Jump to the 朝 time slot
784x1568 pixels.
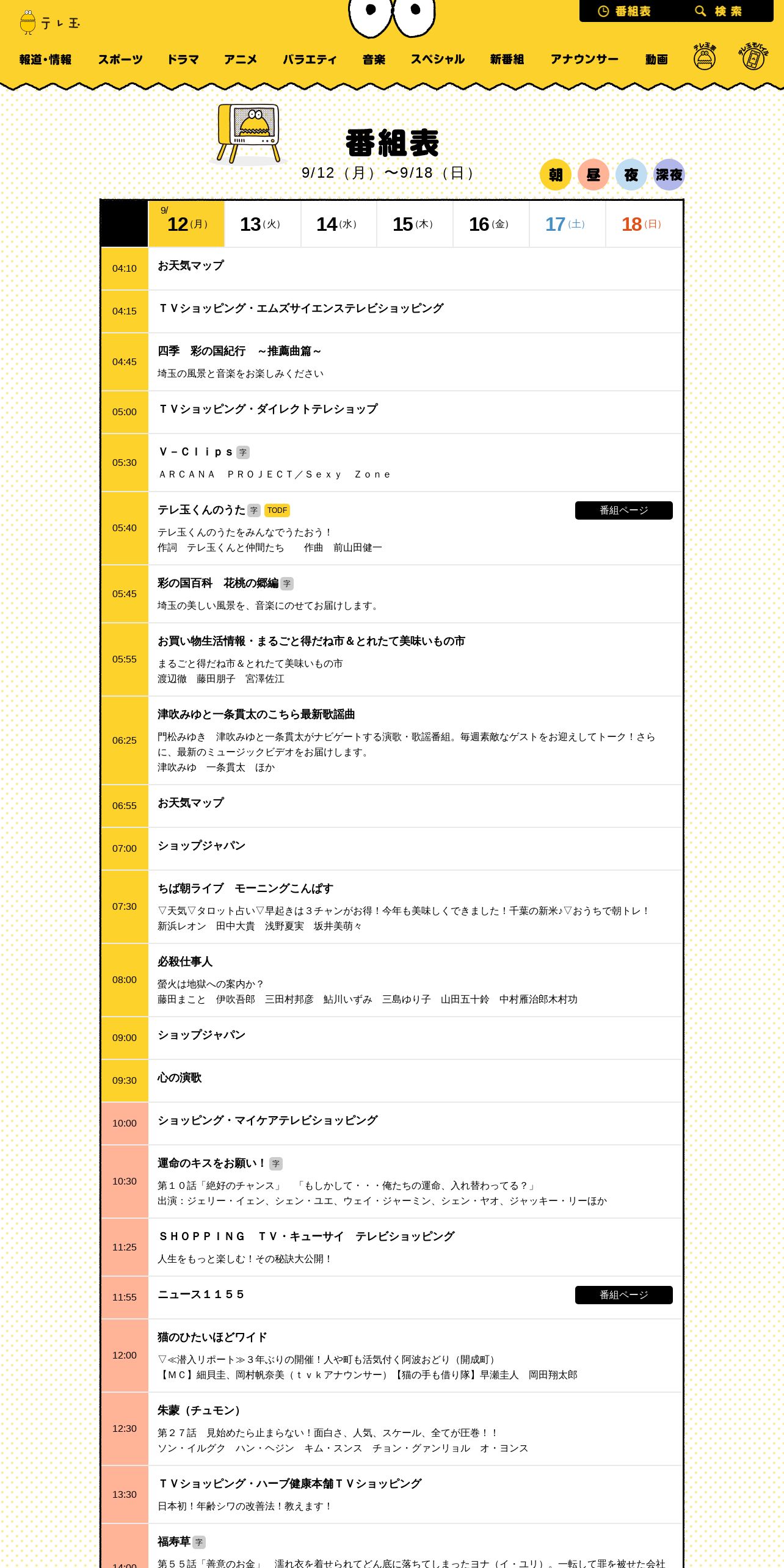(556, 175)
